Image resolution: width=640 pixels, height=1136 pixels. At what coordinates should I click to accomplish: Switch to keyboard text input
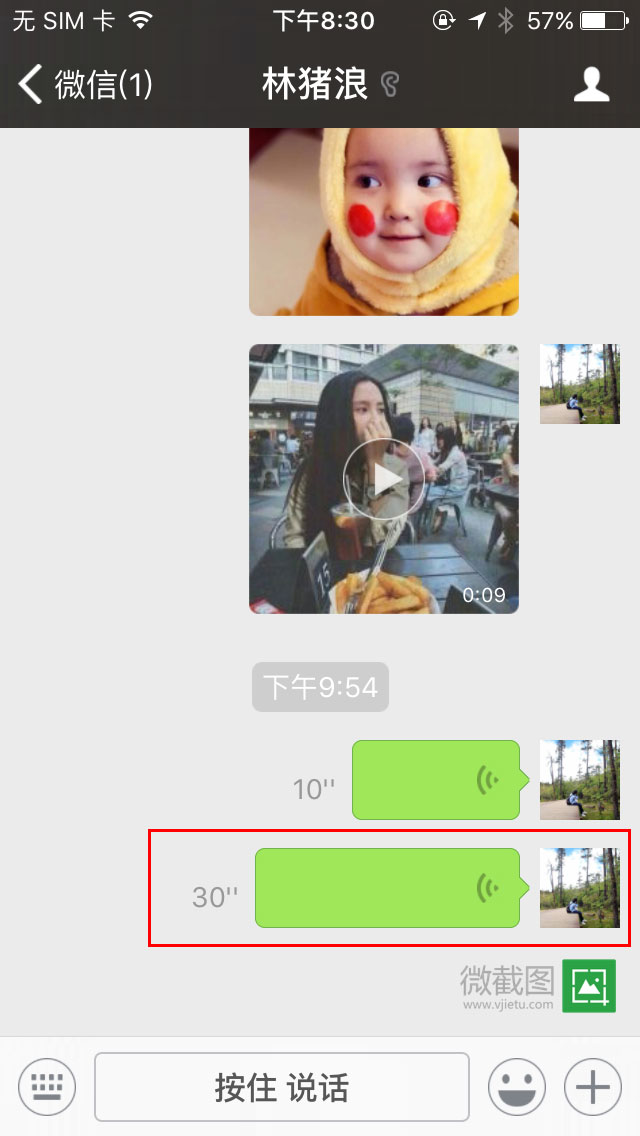[47, 1086]
